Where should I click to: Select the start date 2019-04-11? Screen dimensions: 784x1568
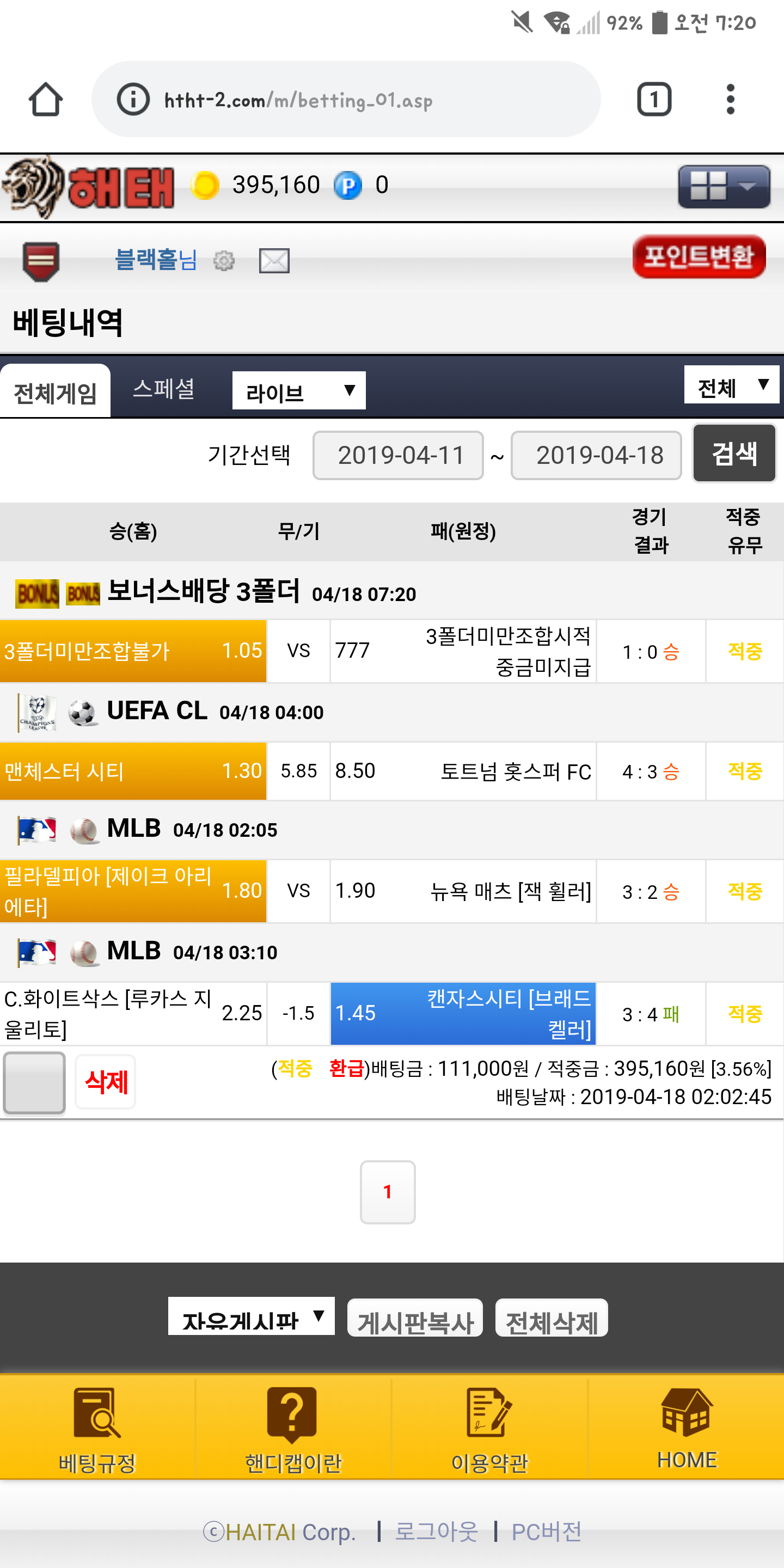pos(398,455)
